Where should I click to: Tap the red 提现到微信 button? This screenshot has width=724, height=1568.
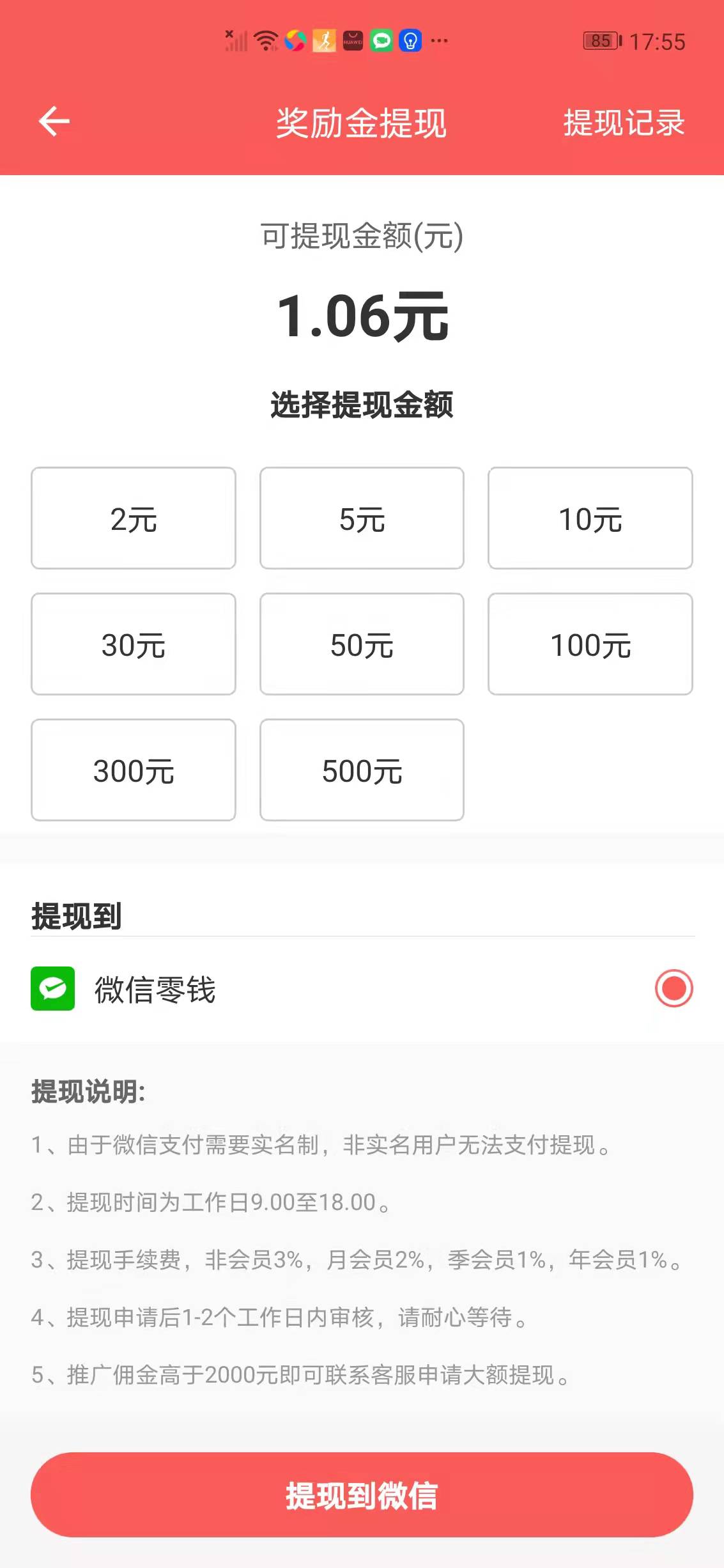point(362,1495)
